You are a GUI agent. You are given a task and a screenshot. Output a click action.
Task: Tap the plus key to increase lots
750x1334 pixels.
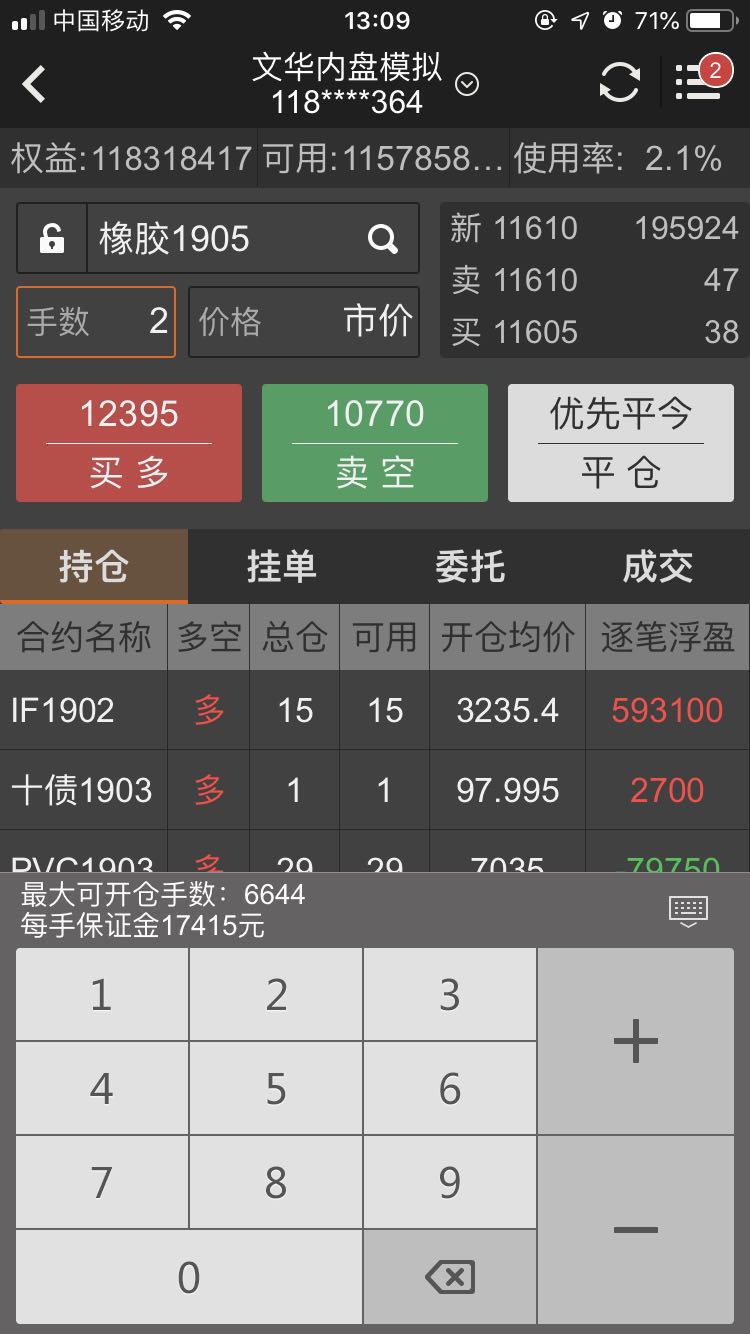(636, 1042)
